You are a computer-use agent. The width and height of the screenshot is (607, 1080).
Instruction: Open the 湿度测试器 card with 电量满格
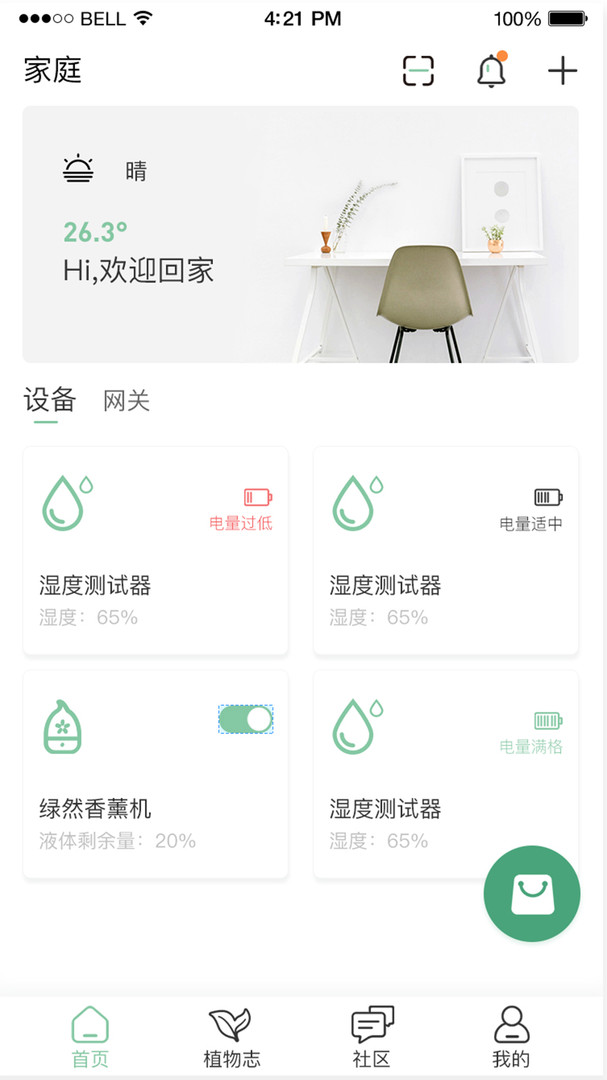pos(446,774)
